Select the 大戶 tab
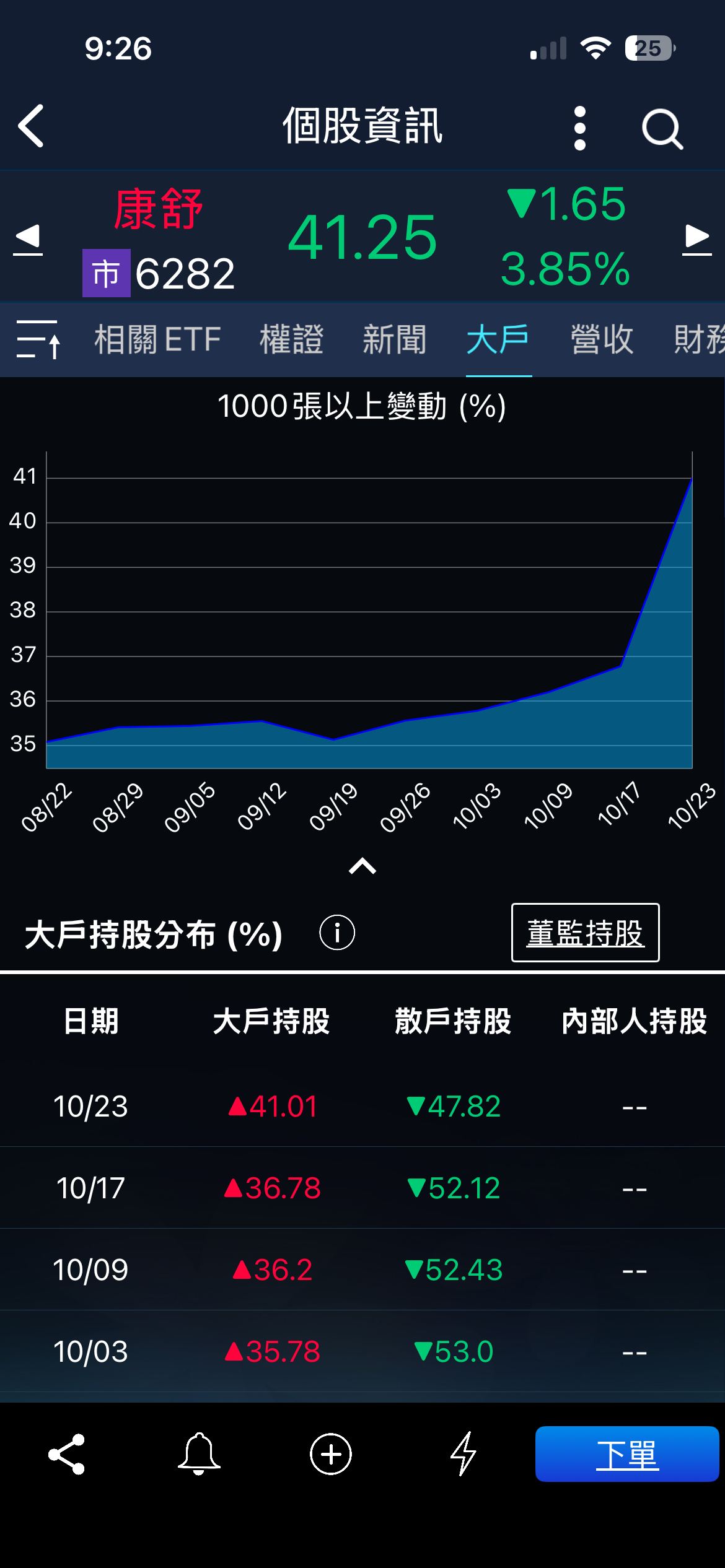Image resolution: width=725 pixels, height=1568 pixels. pyautogui.click(x=498, y=339)
